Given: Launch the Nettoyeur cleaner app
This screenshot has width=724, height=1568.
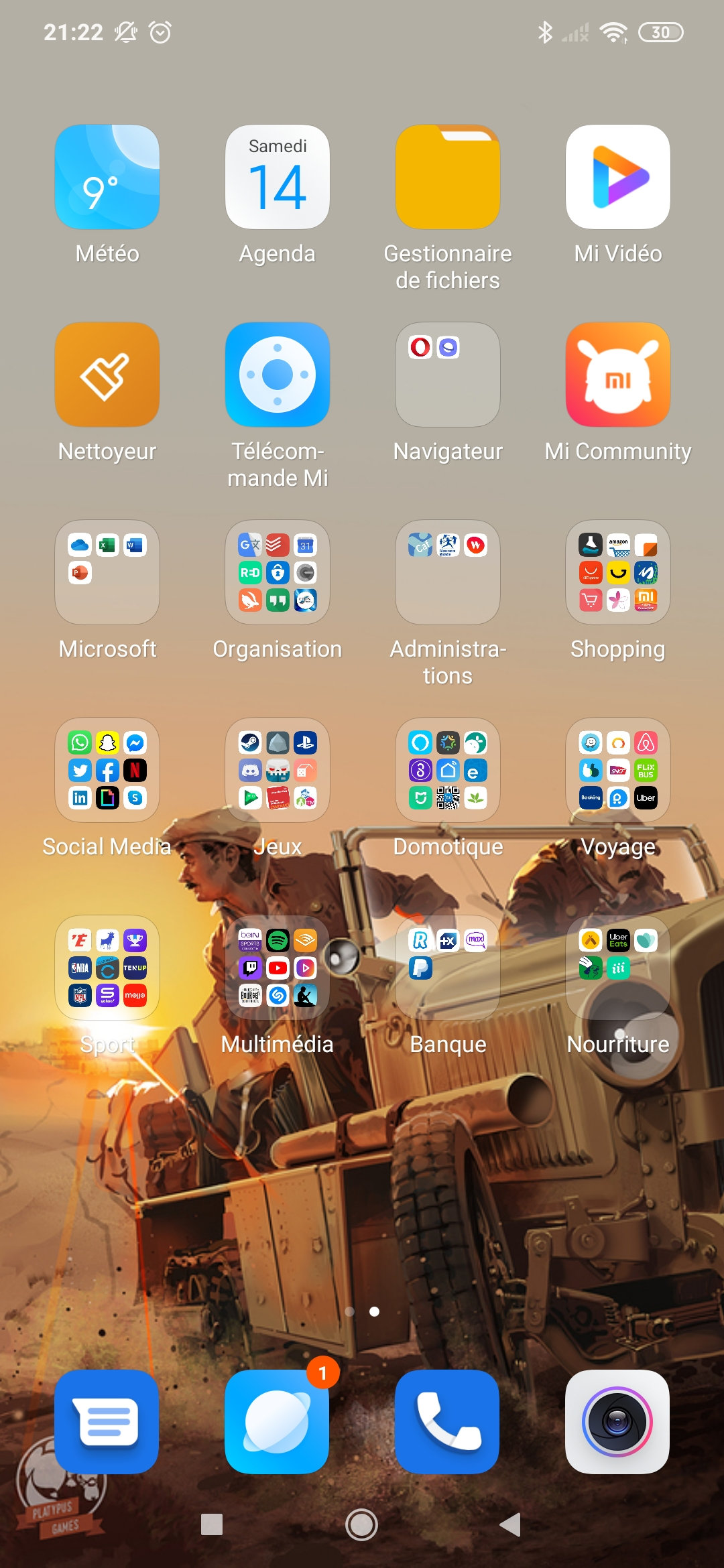Looking at the screenshot, I should [x=107, y=375].
